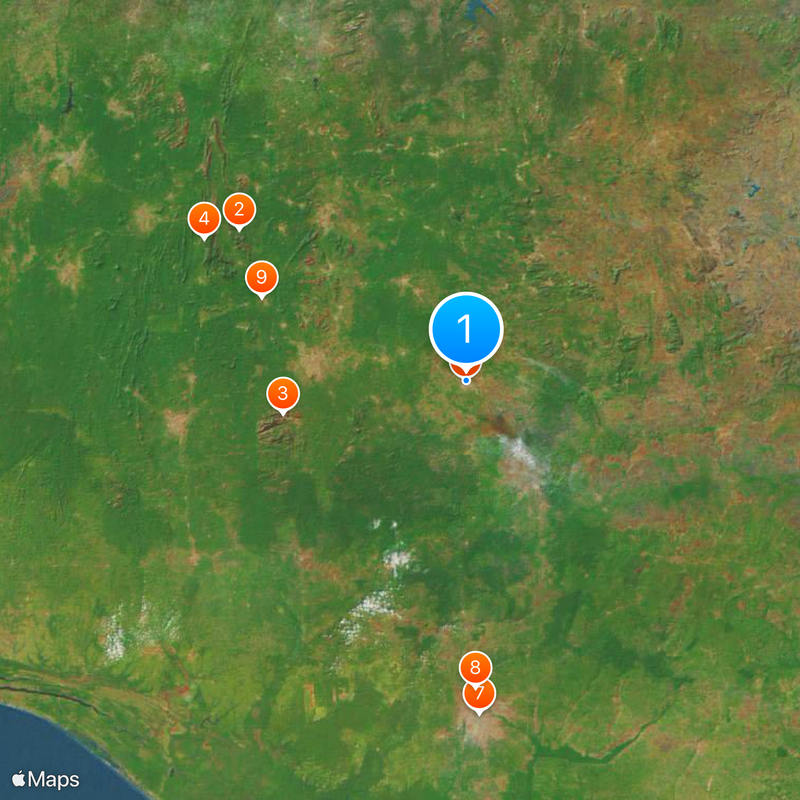The height and width of the screenshot is (800, 800).
Task: Select the large blue pin numbered 1
Action: (x=466, y=329)
